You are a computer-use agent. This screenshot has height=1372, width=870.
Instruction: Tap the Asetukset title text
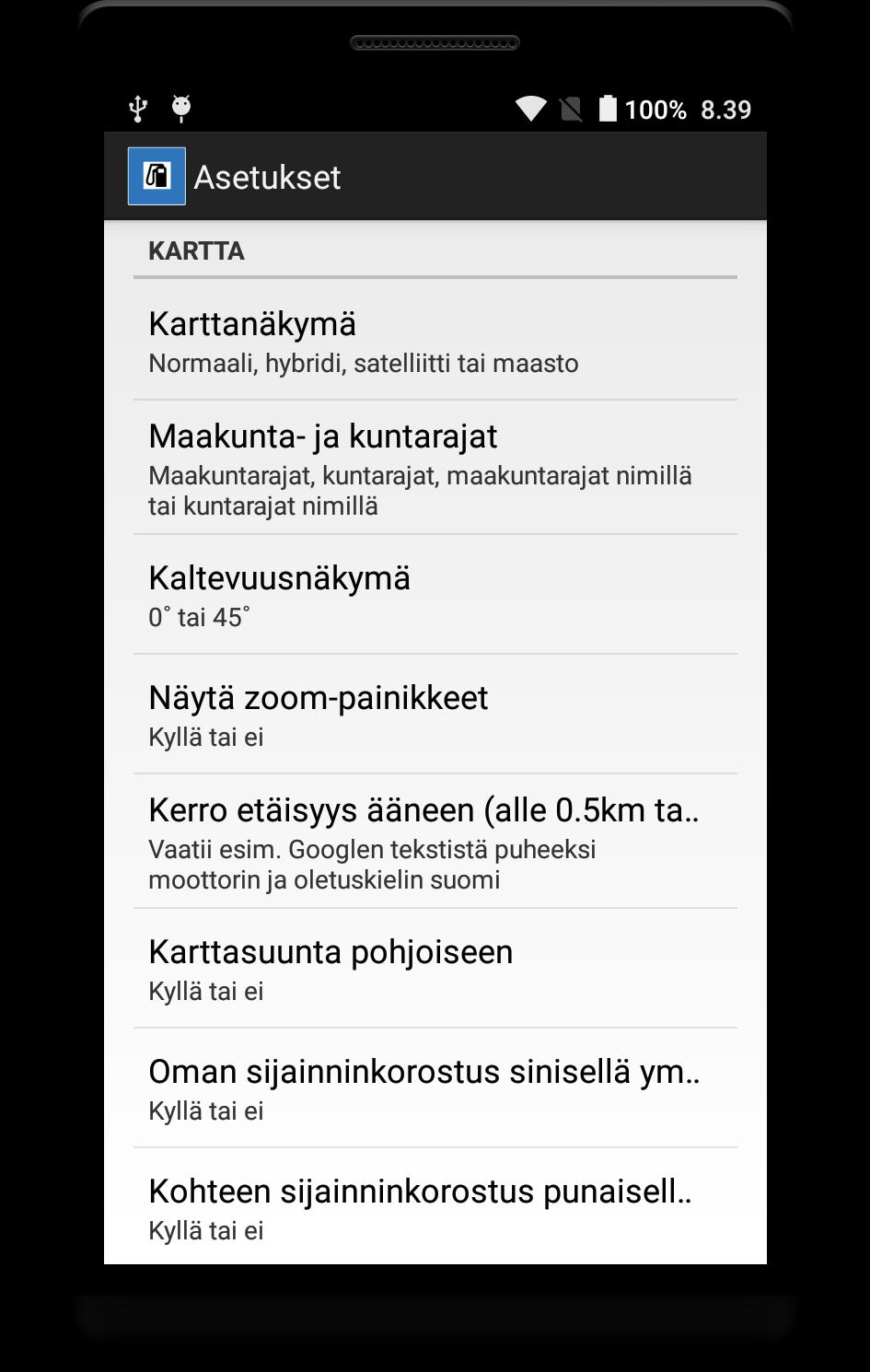265,177
